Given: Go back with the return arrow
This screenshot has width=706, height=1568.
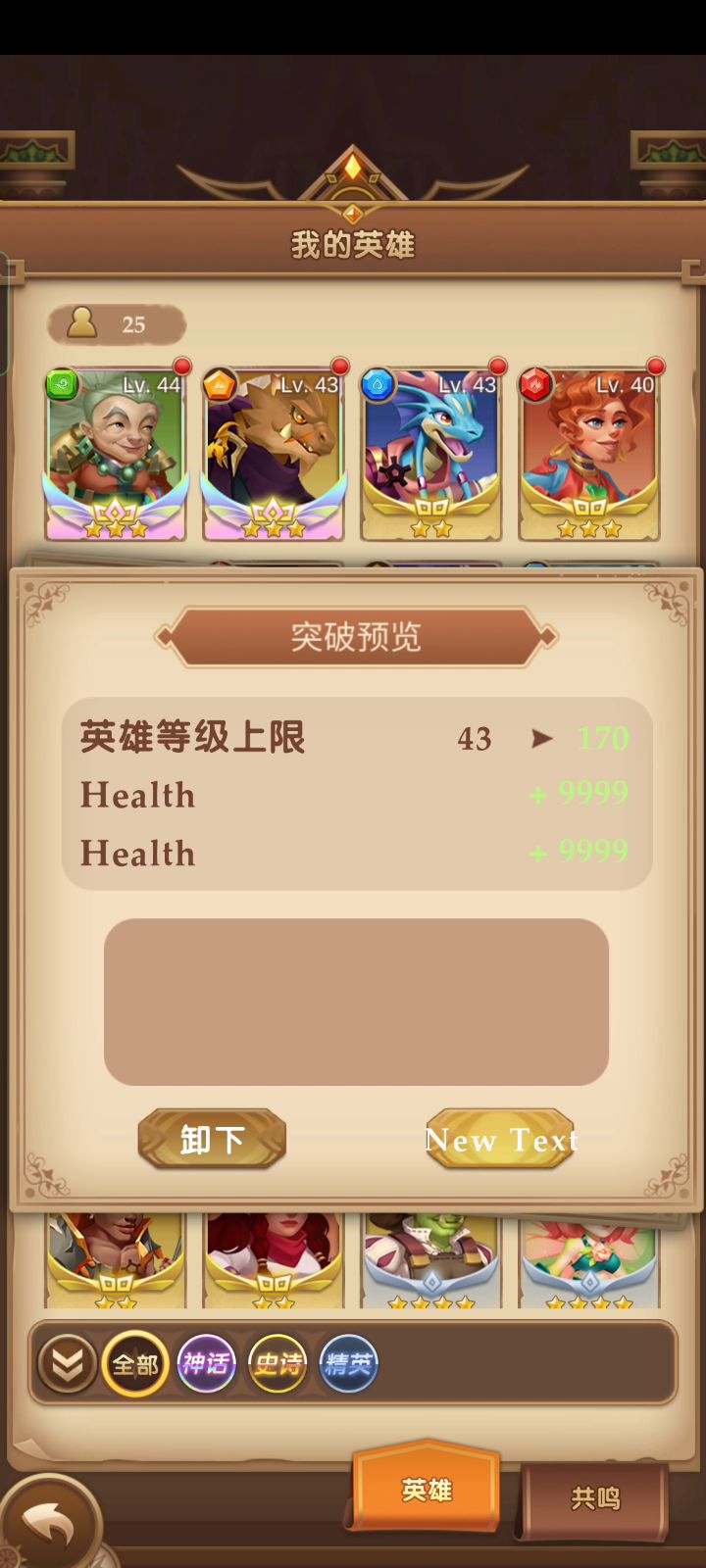Looking at the screenshot, I should point(47,1524).
